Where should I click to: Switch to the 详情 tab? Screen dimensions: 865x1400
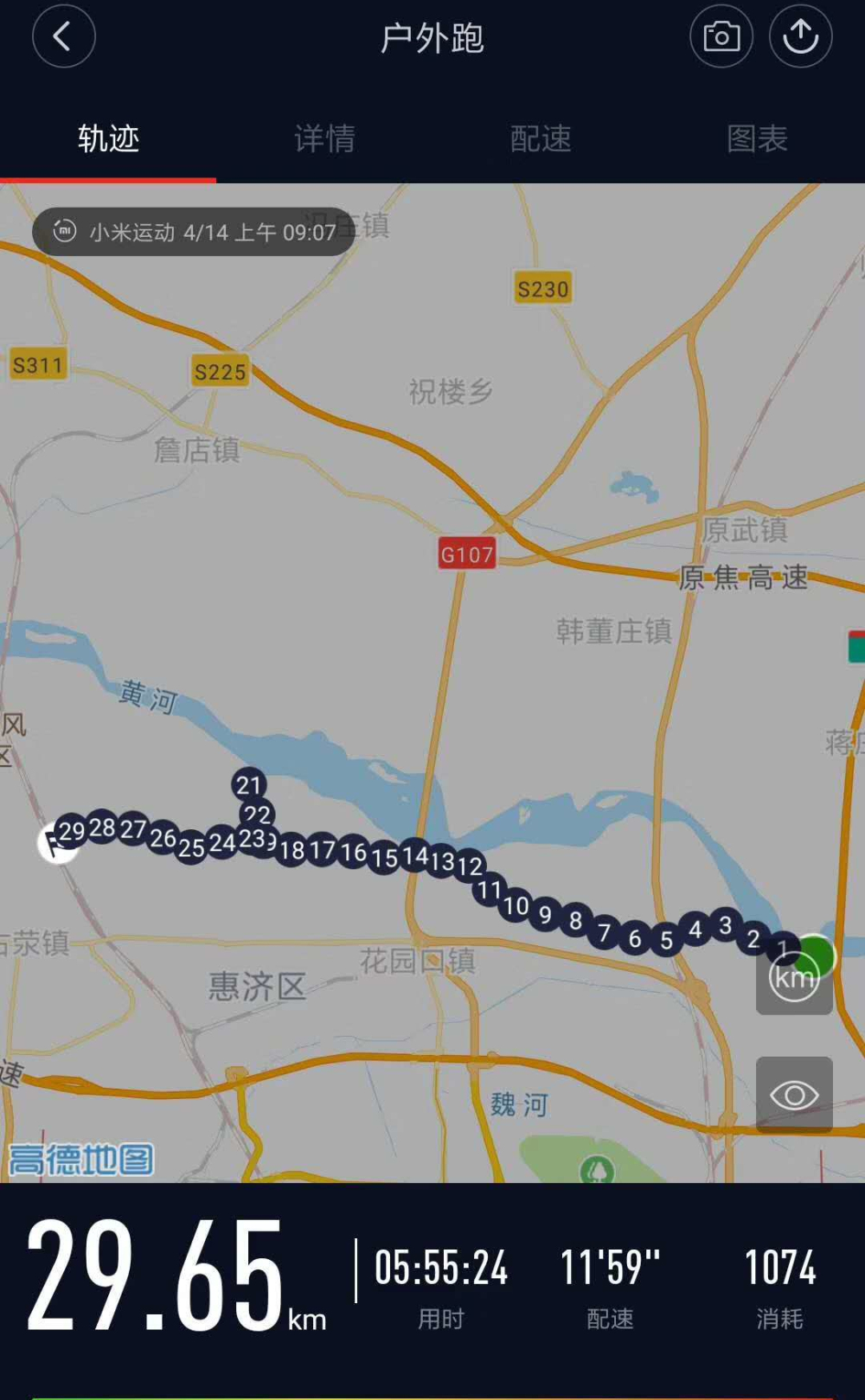tap(324, 138)
